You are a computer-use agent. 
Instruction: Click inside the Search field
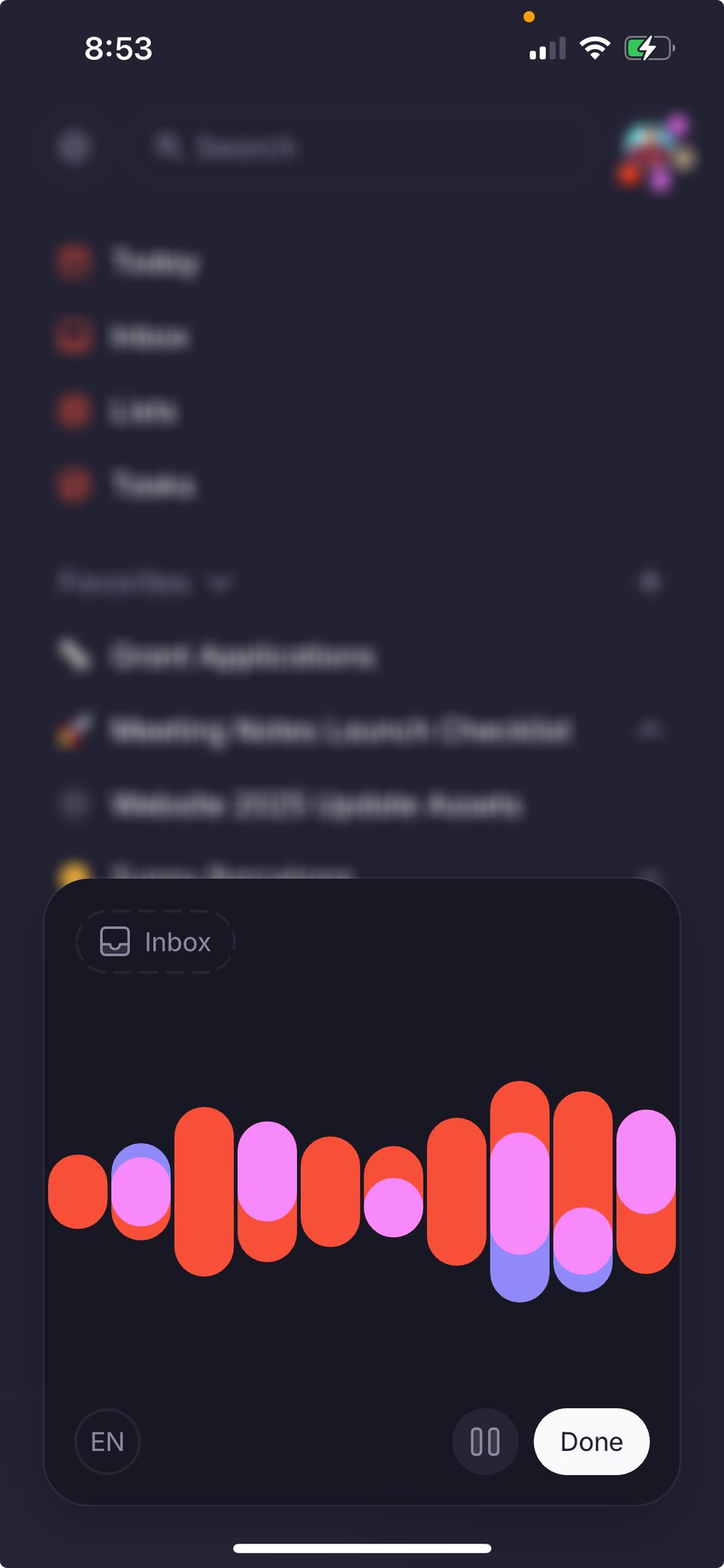[x=361, y=147]
